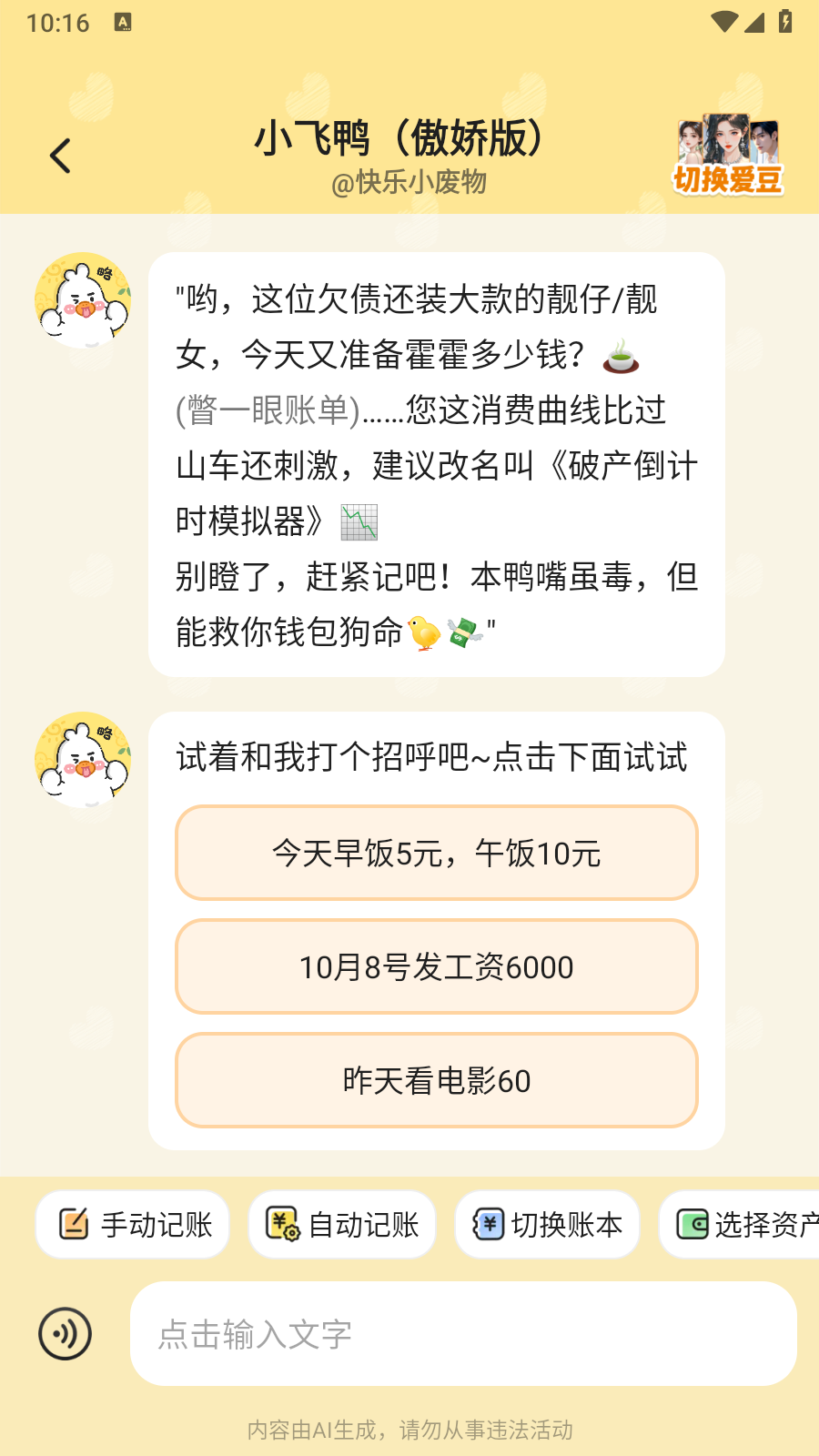Tap the duck avatar beside first message

(82, 298)
